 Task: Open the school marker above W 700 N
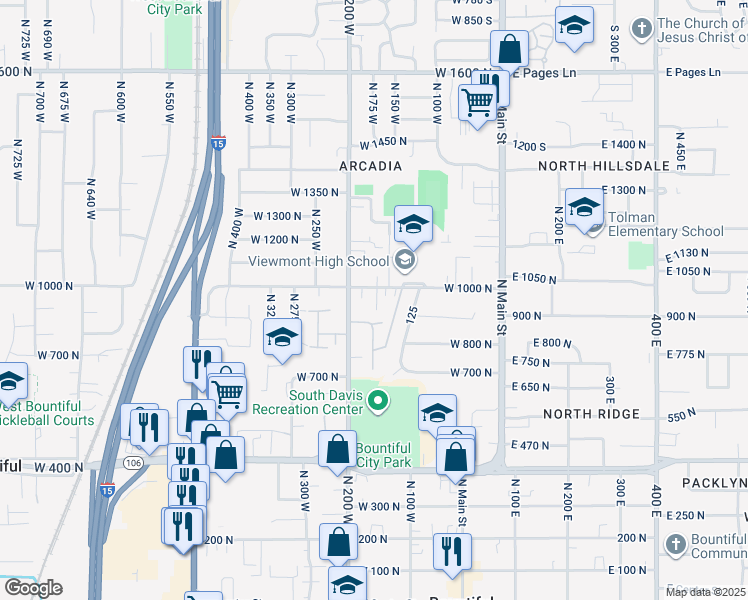[x=282, y=338]
